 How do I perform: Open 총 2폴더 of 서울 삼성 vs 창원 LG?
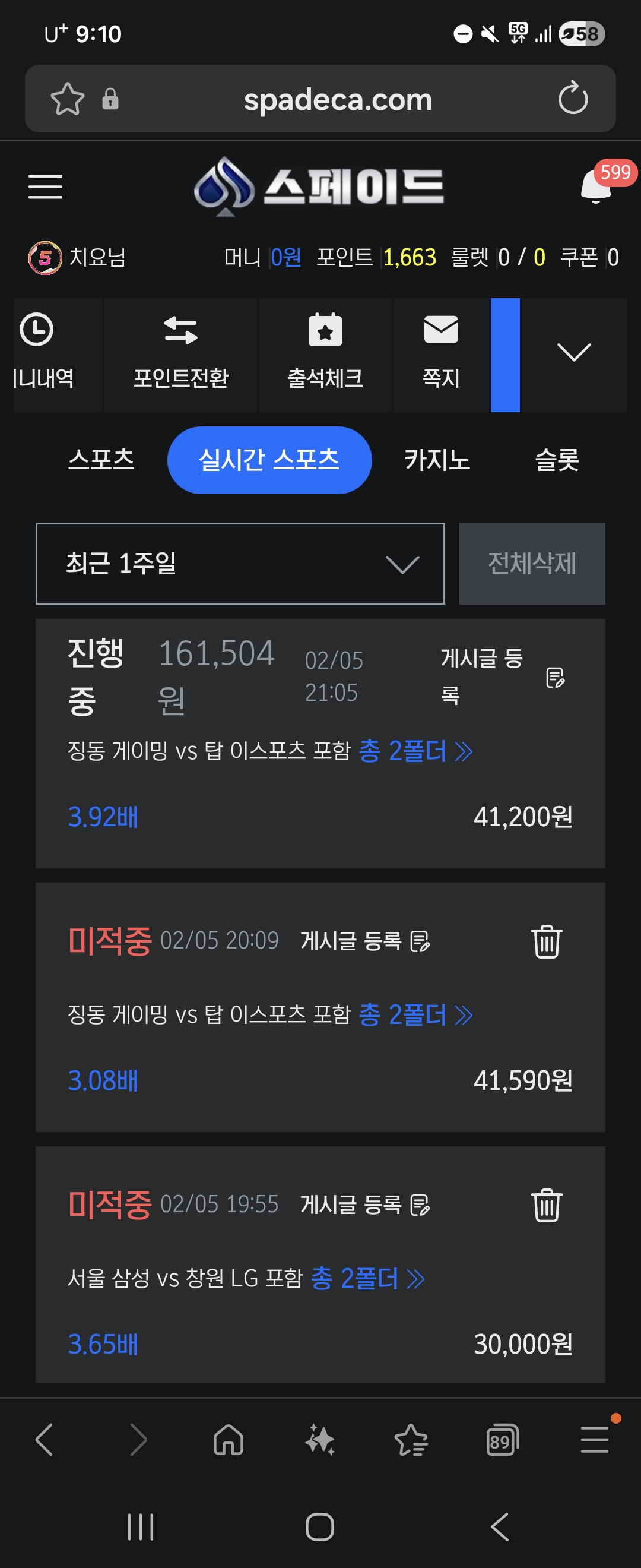click(x=367, y=1278)
